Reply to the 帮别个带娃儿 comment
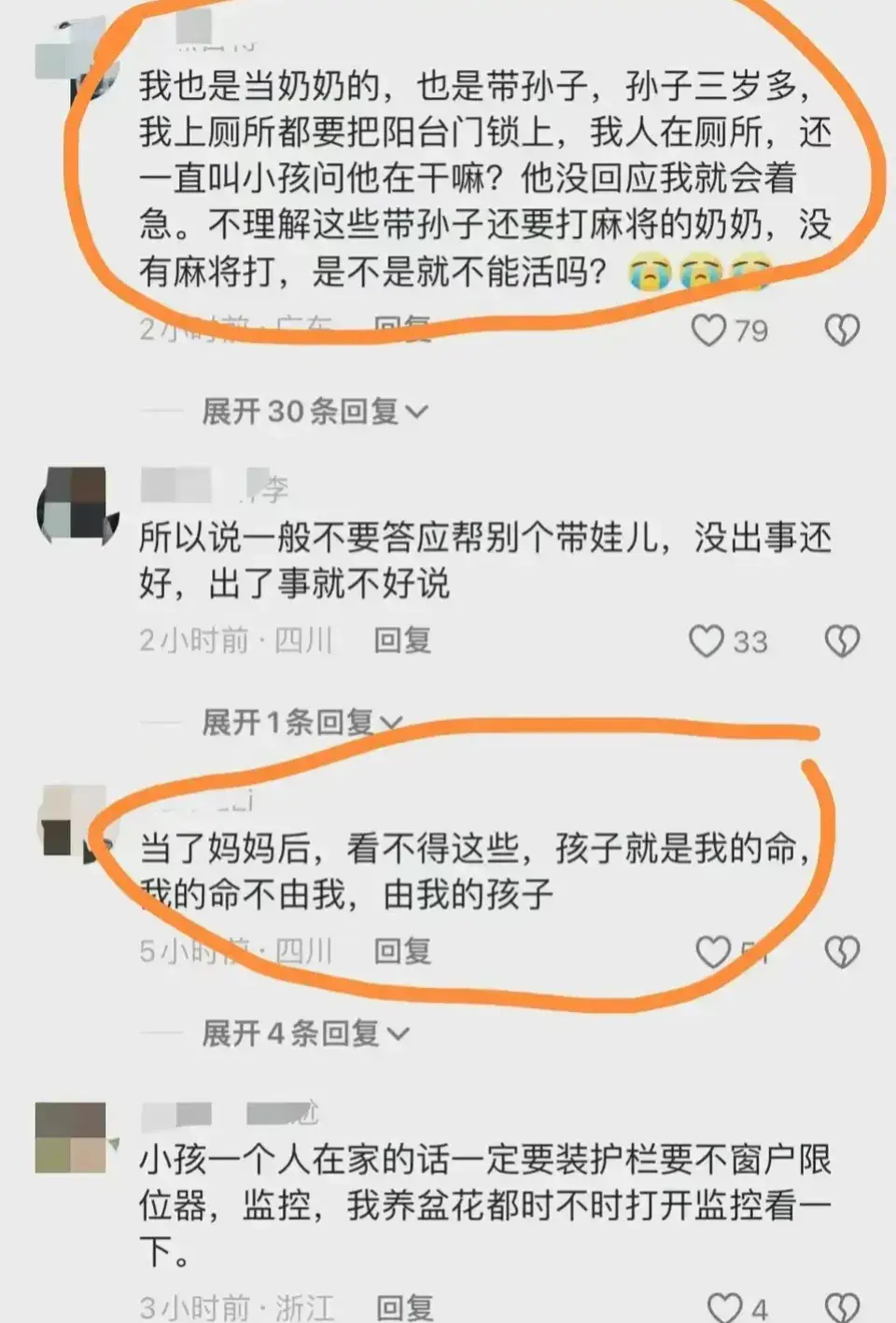 tap(402, 640)
